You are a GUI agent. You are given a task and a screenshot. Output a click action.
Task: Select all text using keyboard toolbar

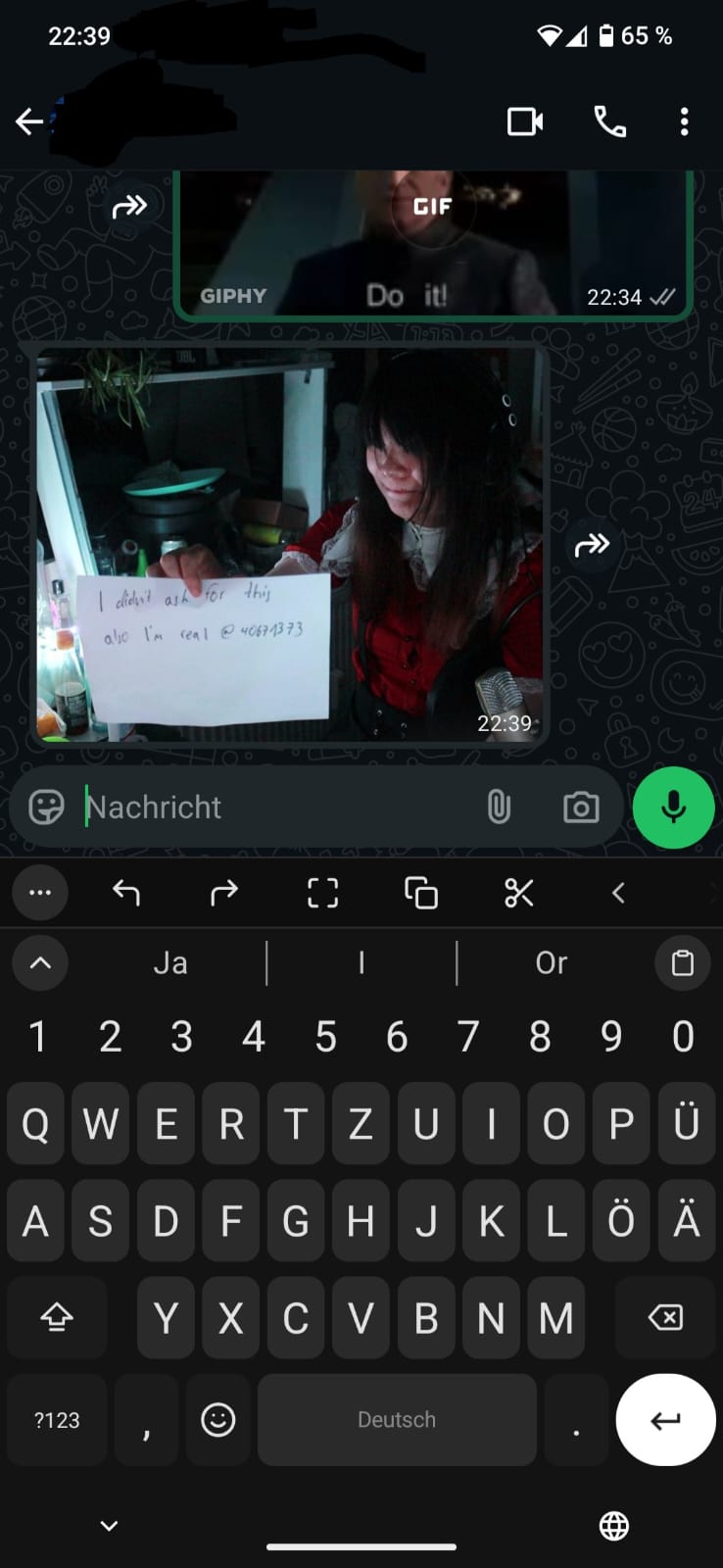[322, 893]
